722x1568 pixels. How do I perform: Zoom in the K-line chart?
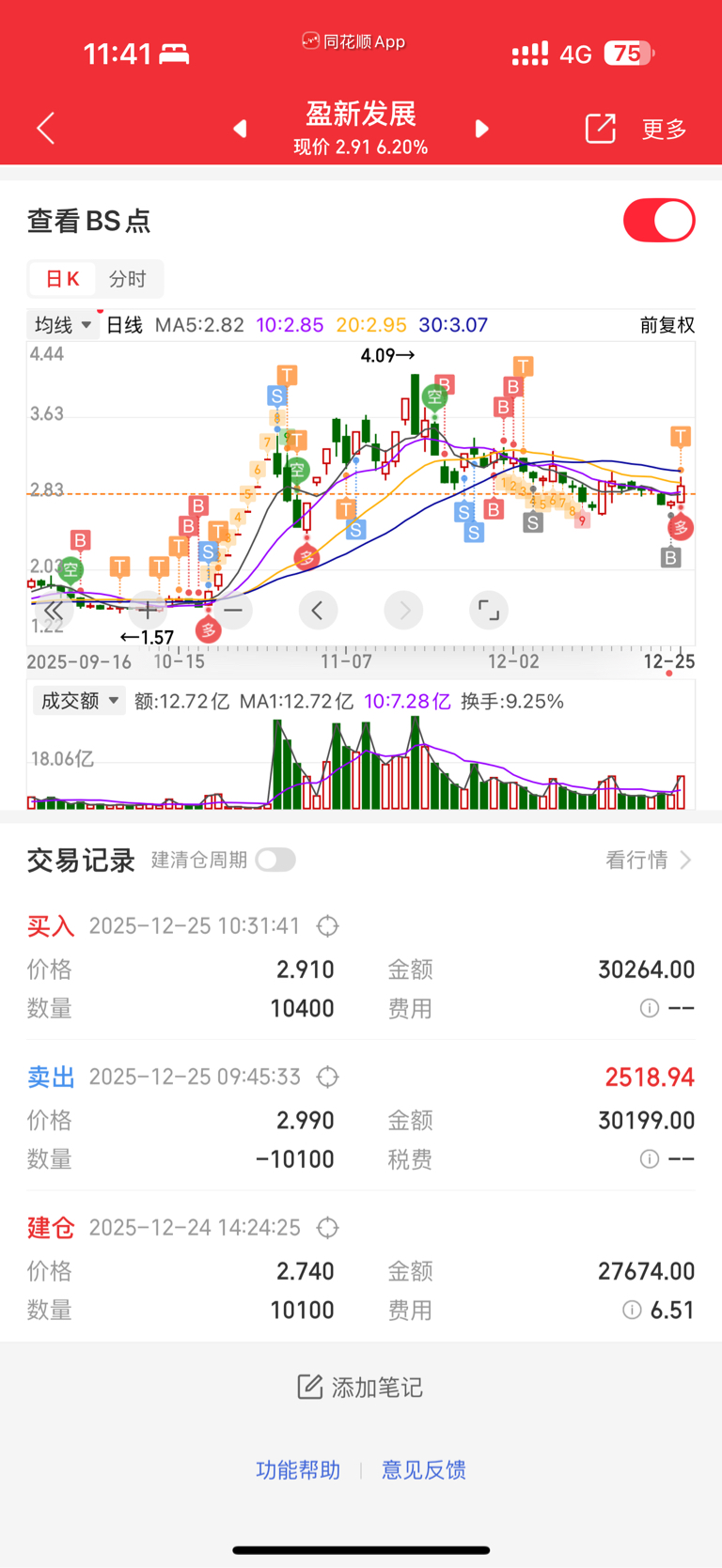(148, 611)
